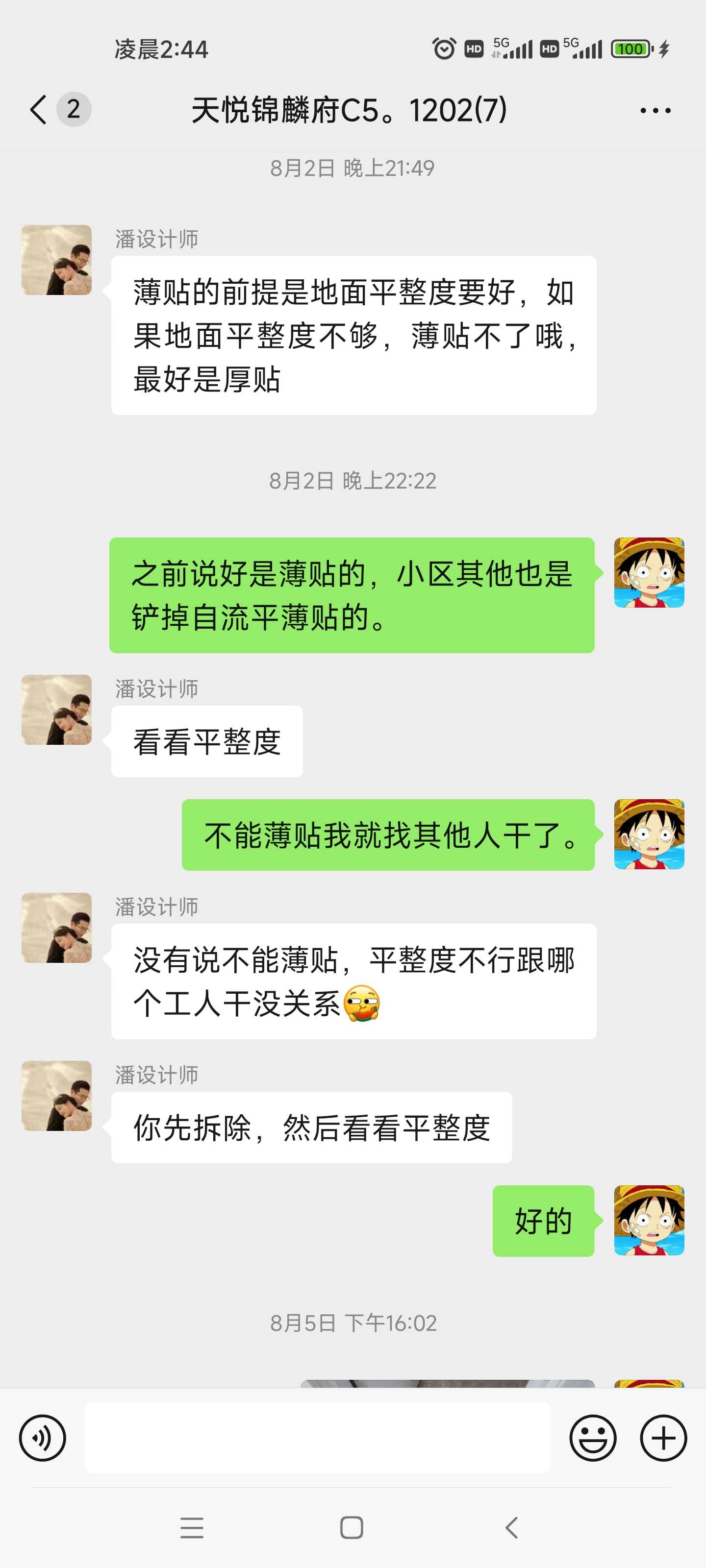This screenshot has height=1568, width=706.
Task: Tap my avatar next to 好的 message
Action: pos(649,1220)
